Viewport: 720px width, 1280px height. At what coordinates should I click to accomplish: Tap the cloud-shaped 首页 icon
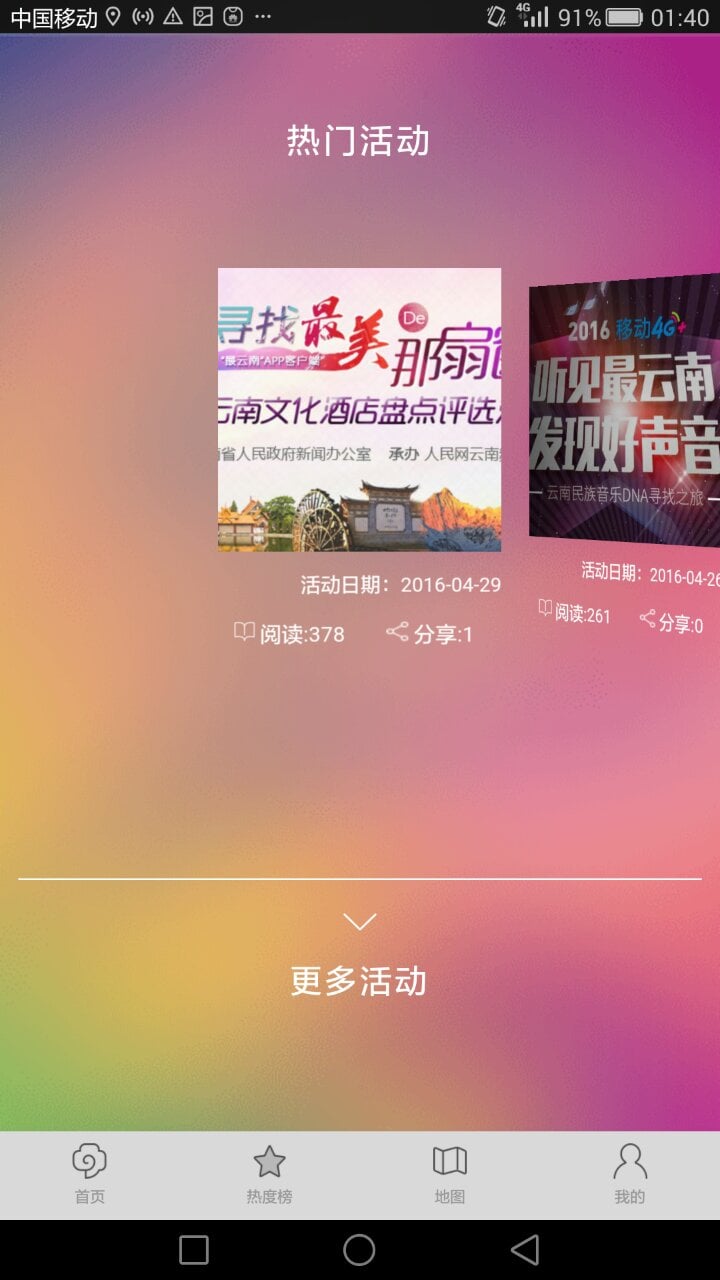pyautogui.click(x=89, y=1161)
